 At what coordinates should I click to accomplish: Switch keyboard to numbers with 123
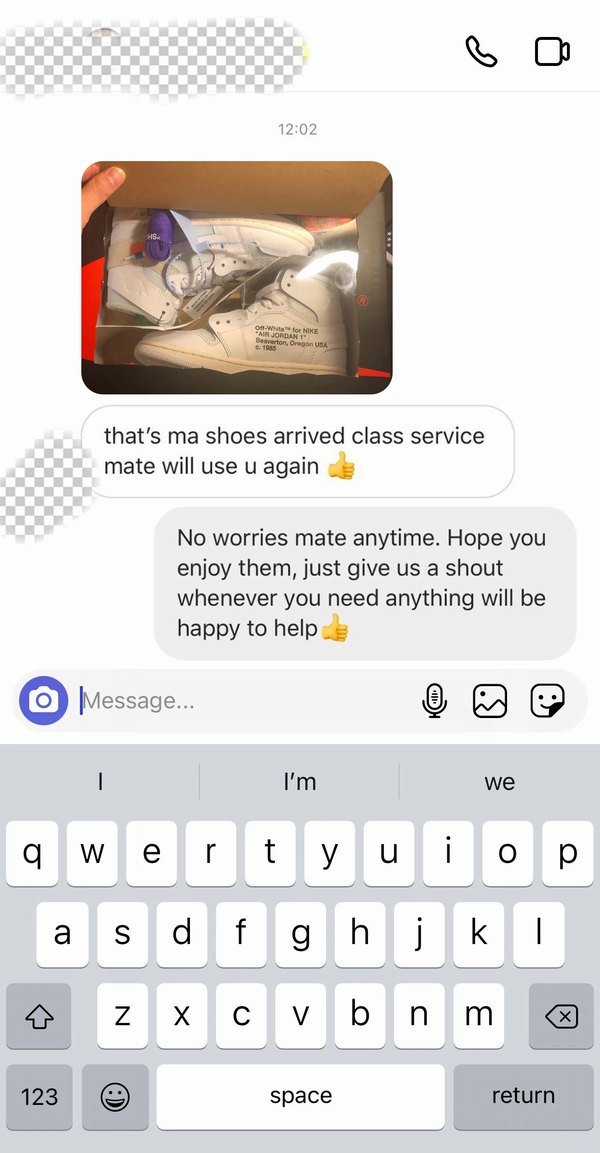pyautogui.click(x=39, y=1097)
